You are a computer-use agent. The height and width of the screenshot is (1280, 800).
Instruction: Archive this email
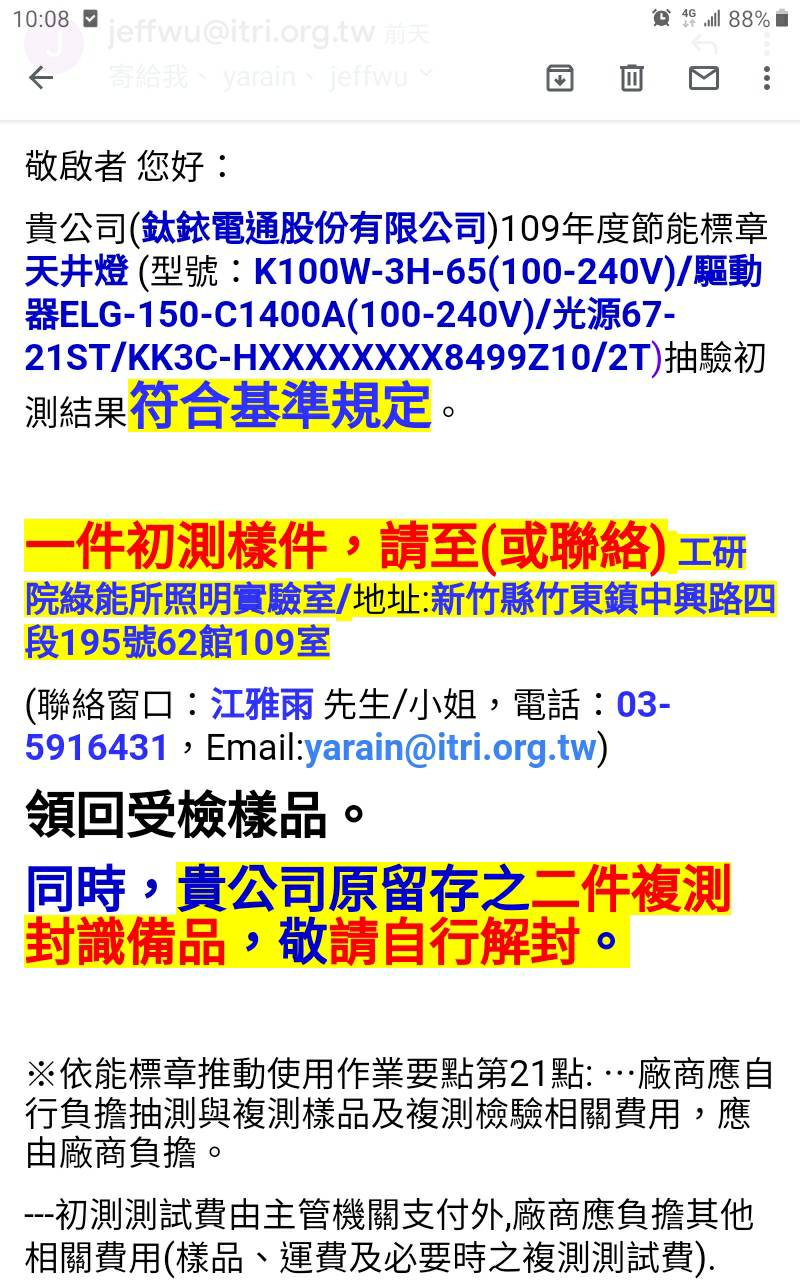[x=560, y=77]
